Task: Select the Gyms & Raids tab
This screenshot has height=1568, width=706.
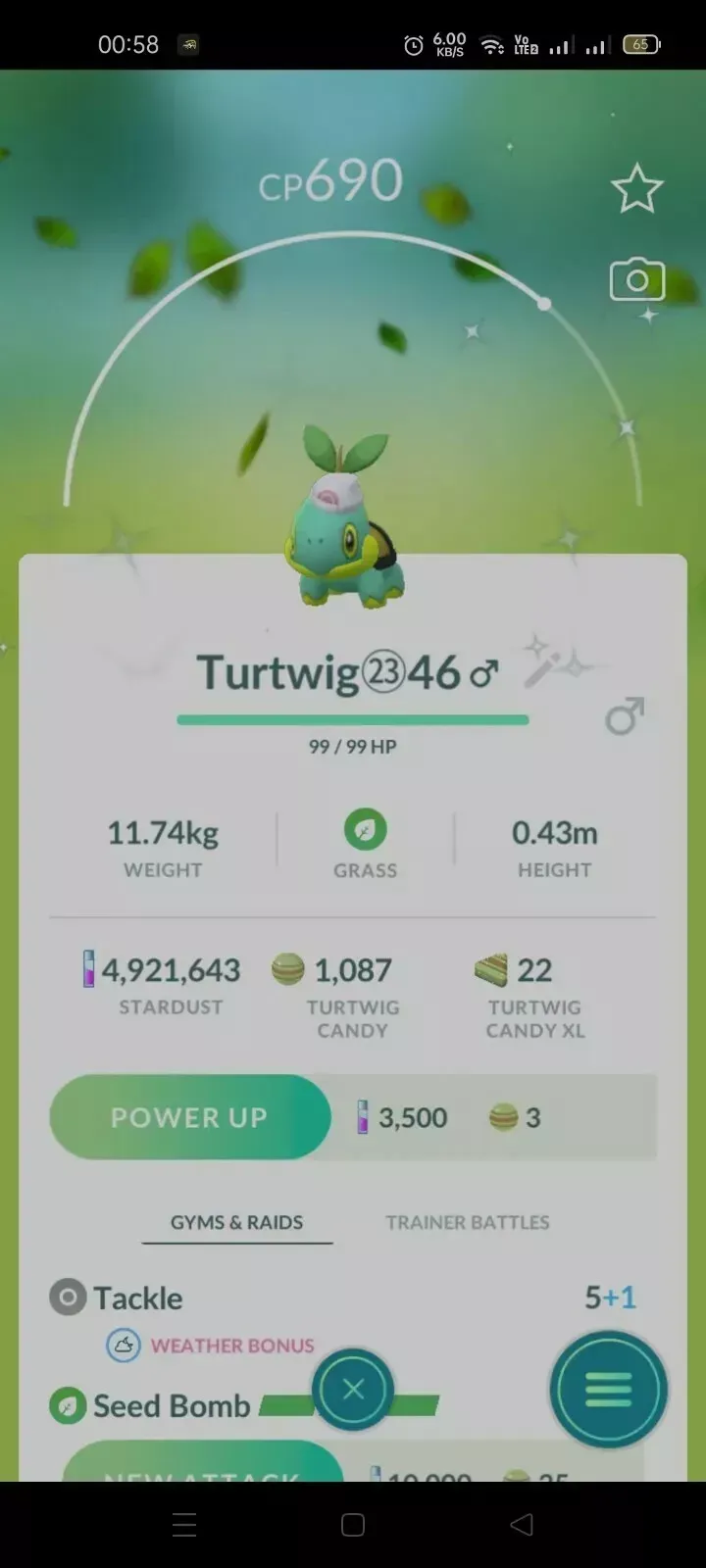Action: coord(236,1222)
